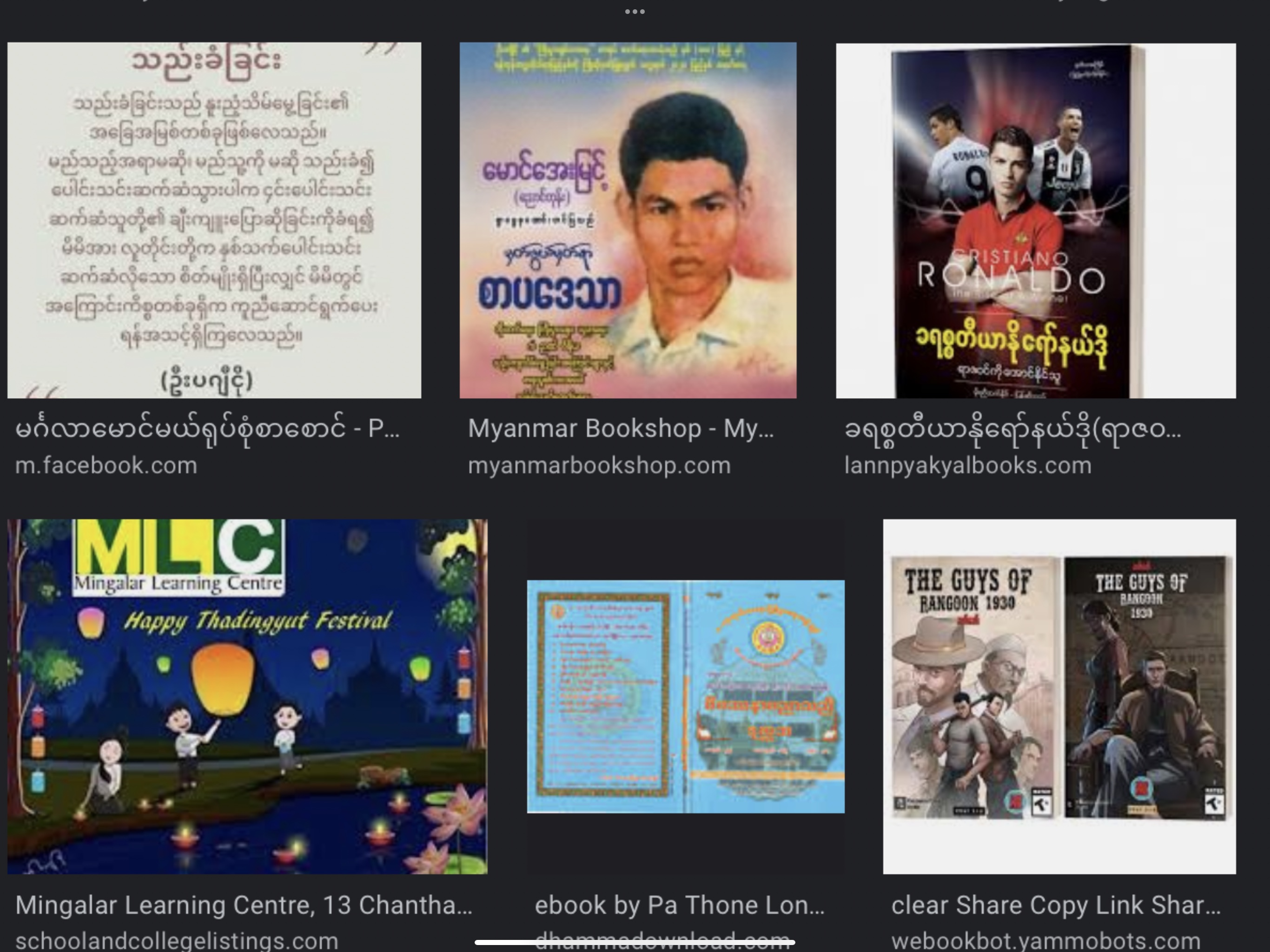Image resolution: width=1270 pixels, height=952 pixels.
Task: Visit the schoolandcollegelistings.com source link
Action: 177,940
